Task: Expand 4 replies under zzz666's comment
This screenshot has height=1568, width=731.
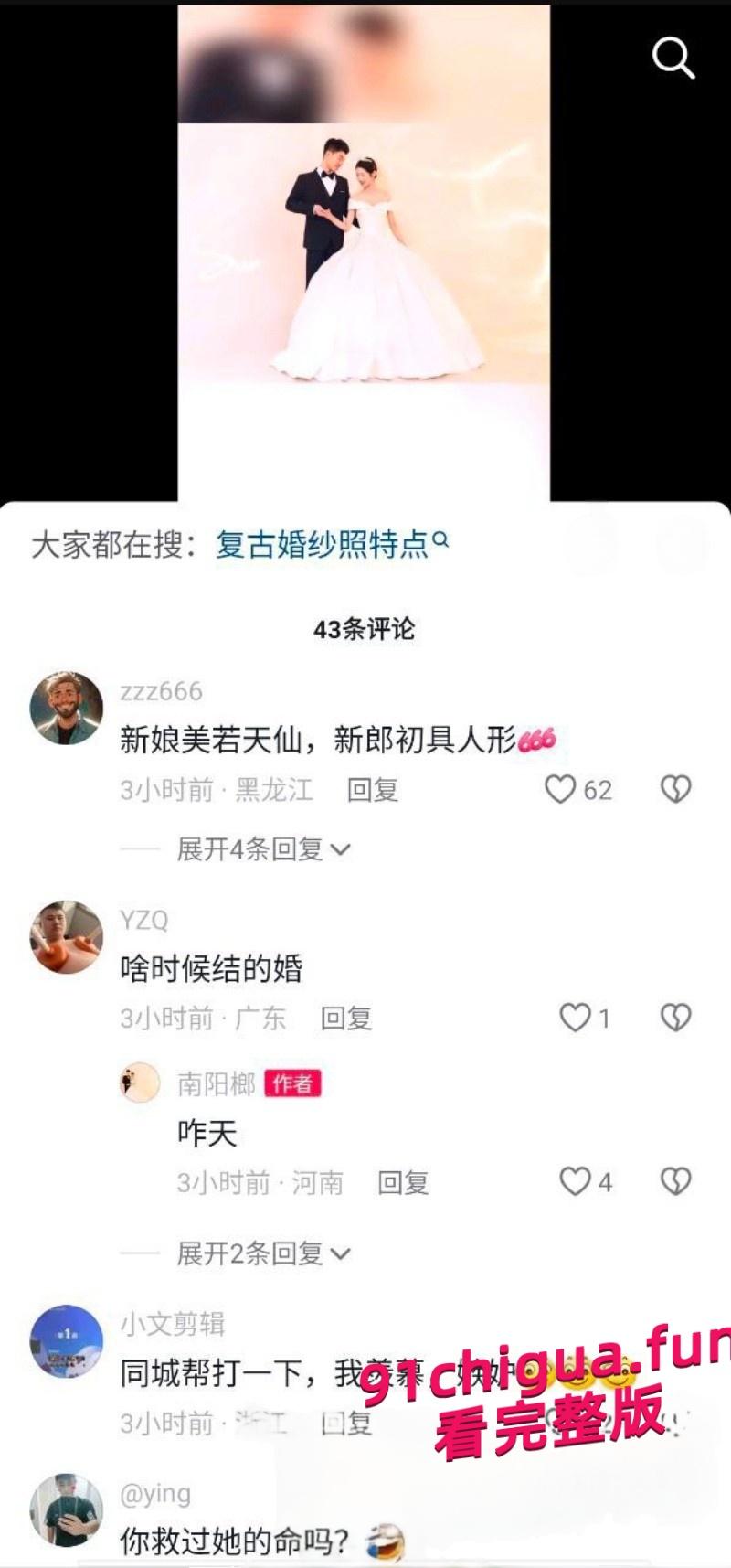Action: (x=259, y=848)
